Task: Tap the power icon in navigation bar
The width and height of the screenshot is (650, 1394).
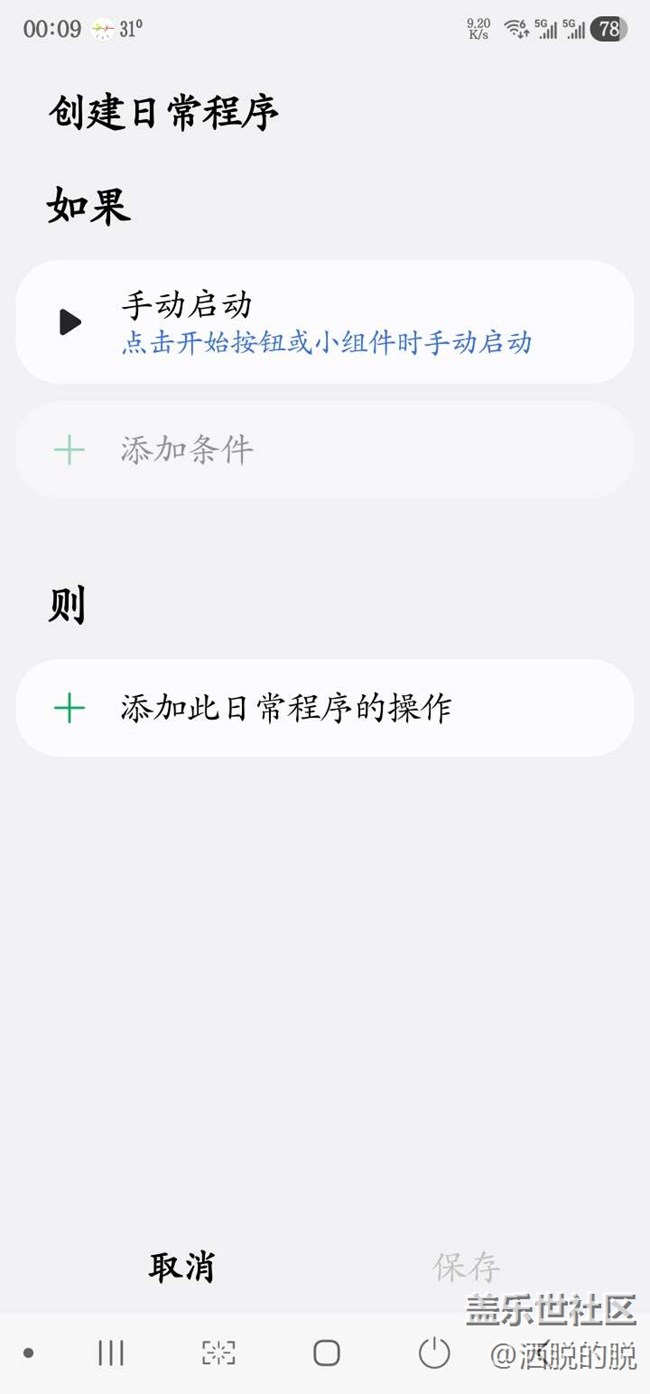Action: pos(434,1353)
